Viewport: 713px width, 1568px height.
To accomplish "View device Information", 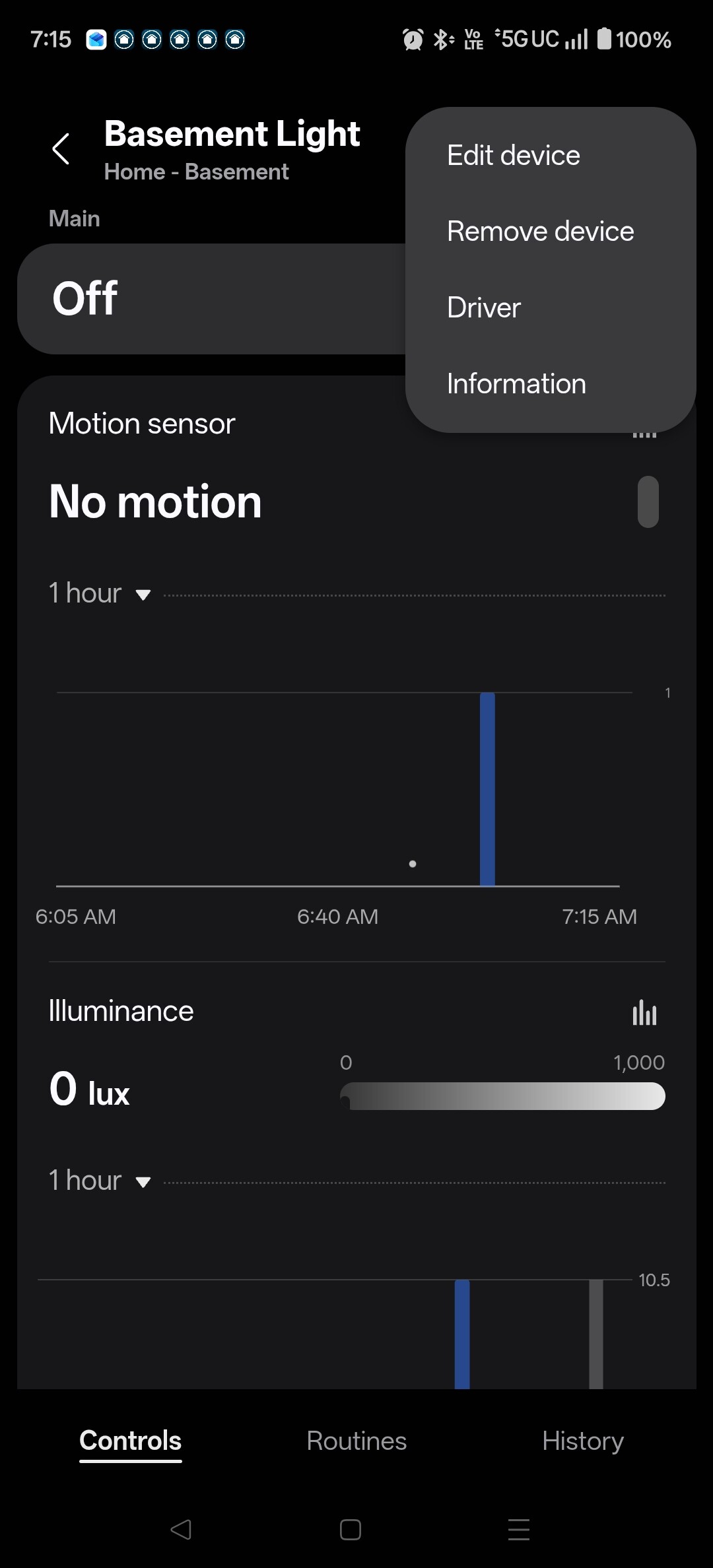I will pyautogui.click(x=516, y=384).
